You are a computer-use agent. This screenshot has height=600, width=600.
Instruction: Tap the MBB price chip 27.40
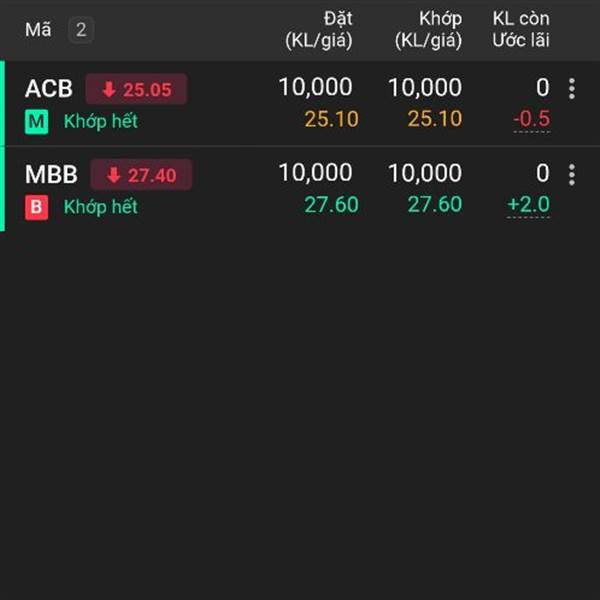pos(141,175)
